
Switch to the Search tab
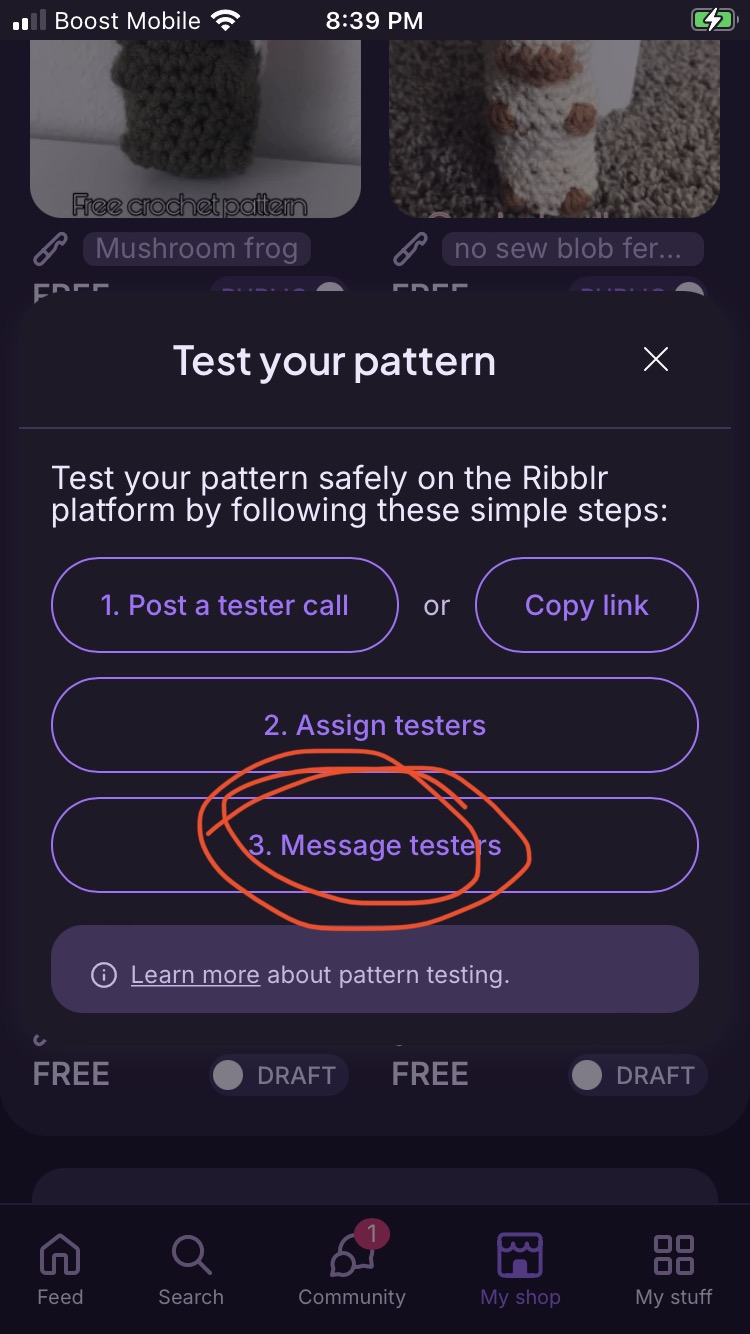(x=190, y=1270)
